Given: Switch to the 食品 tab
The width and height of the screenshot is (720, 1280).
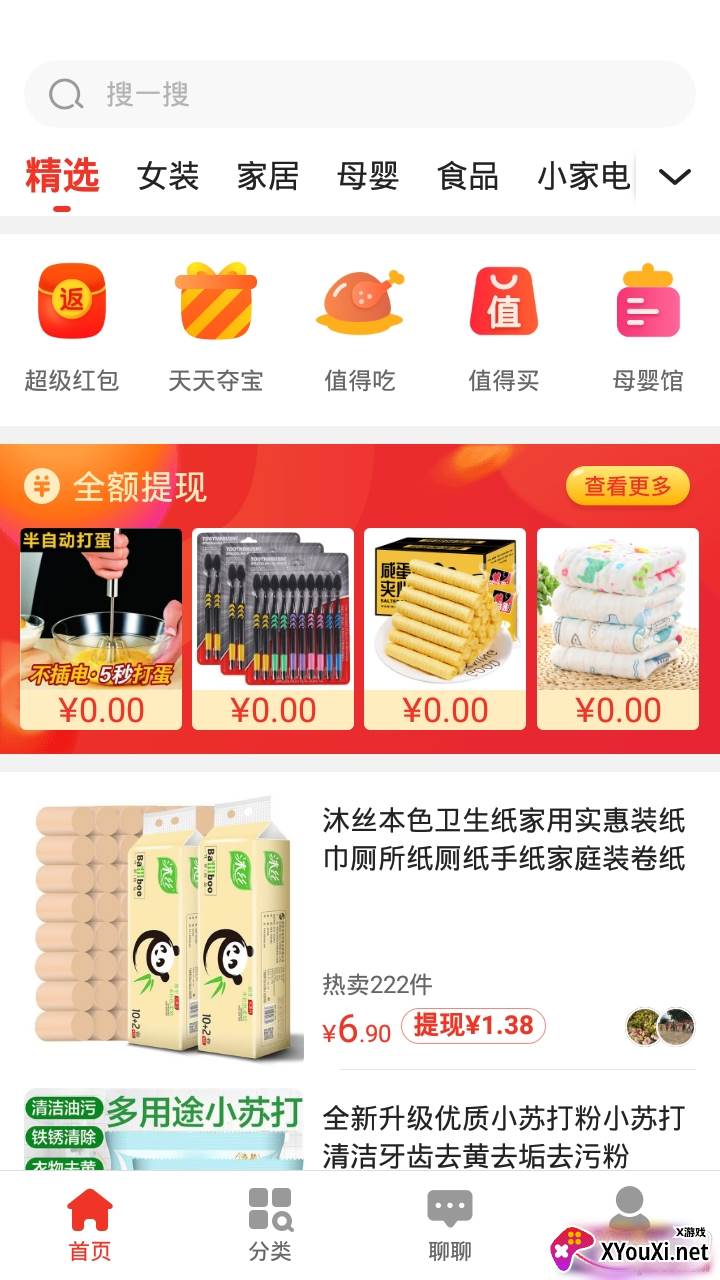Looking at the screenshot, I should click(468, 176).
